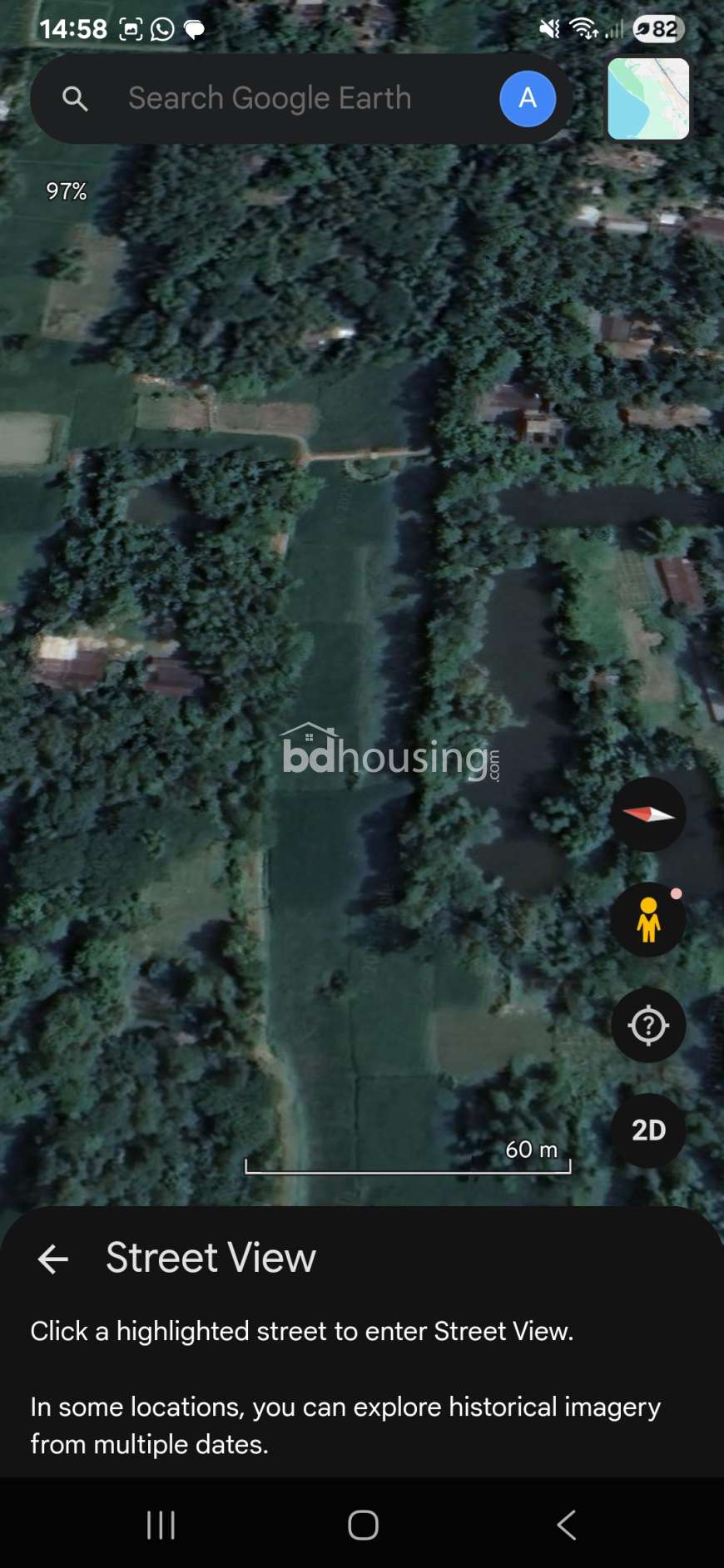724x1568 pixels.
Task: Open the map style thumbnail
Action: click(648, 98)
